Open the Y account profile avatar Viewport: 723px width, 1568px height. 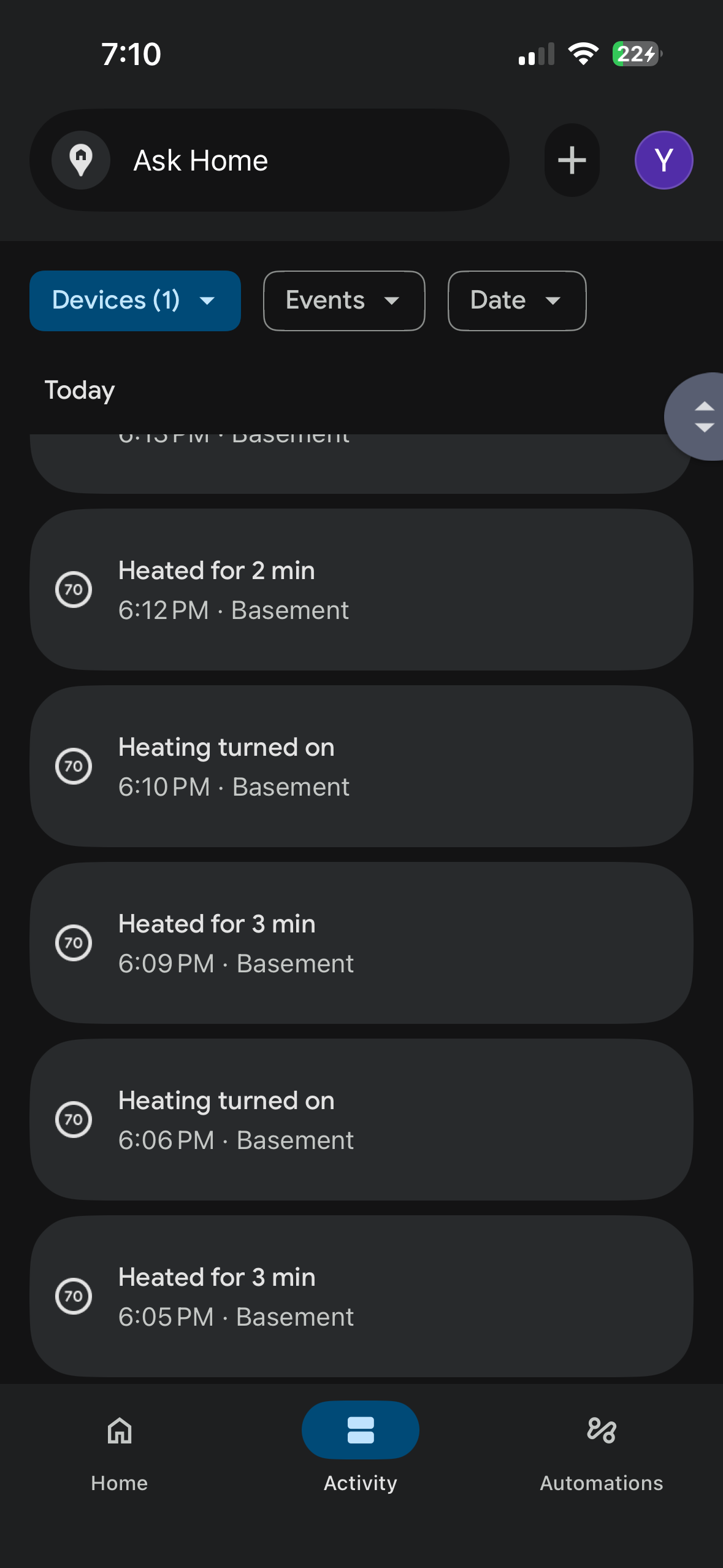(664, 161)
